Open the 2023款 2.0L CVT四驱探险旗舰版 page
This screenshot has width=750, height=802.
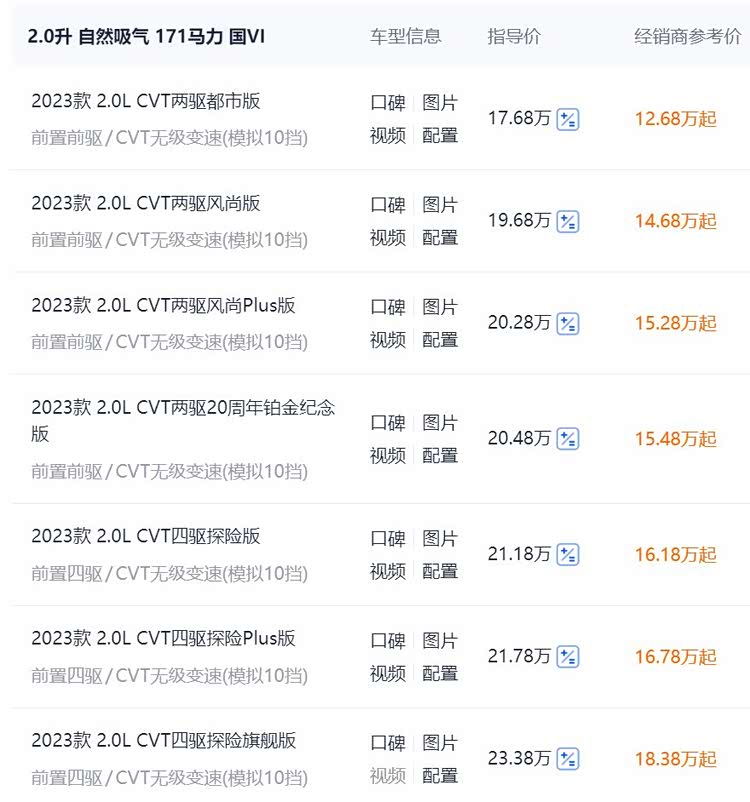coord(164,741)
